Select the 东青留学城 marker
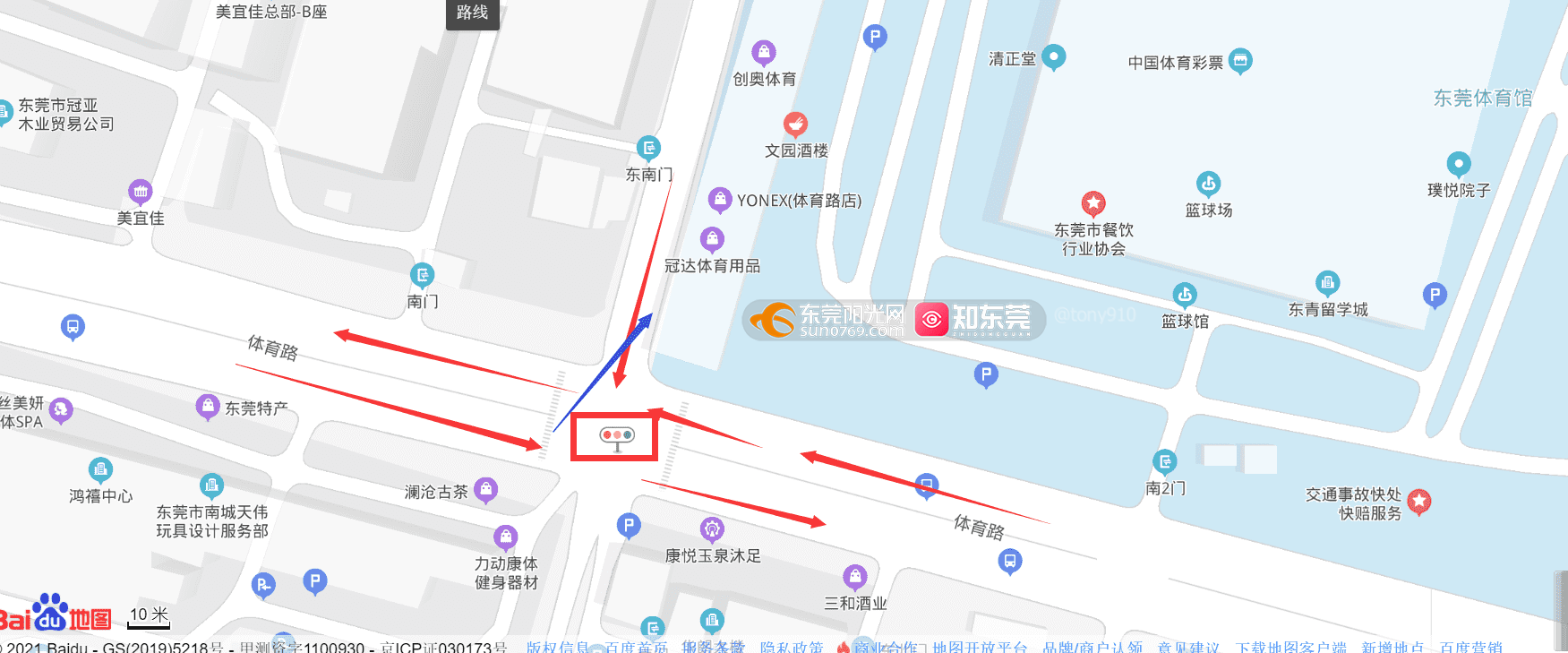 [1327, 283]
